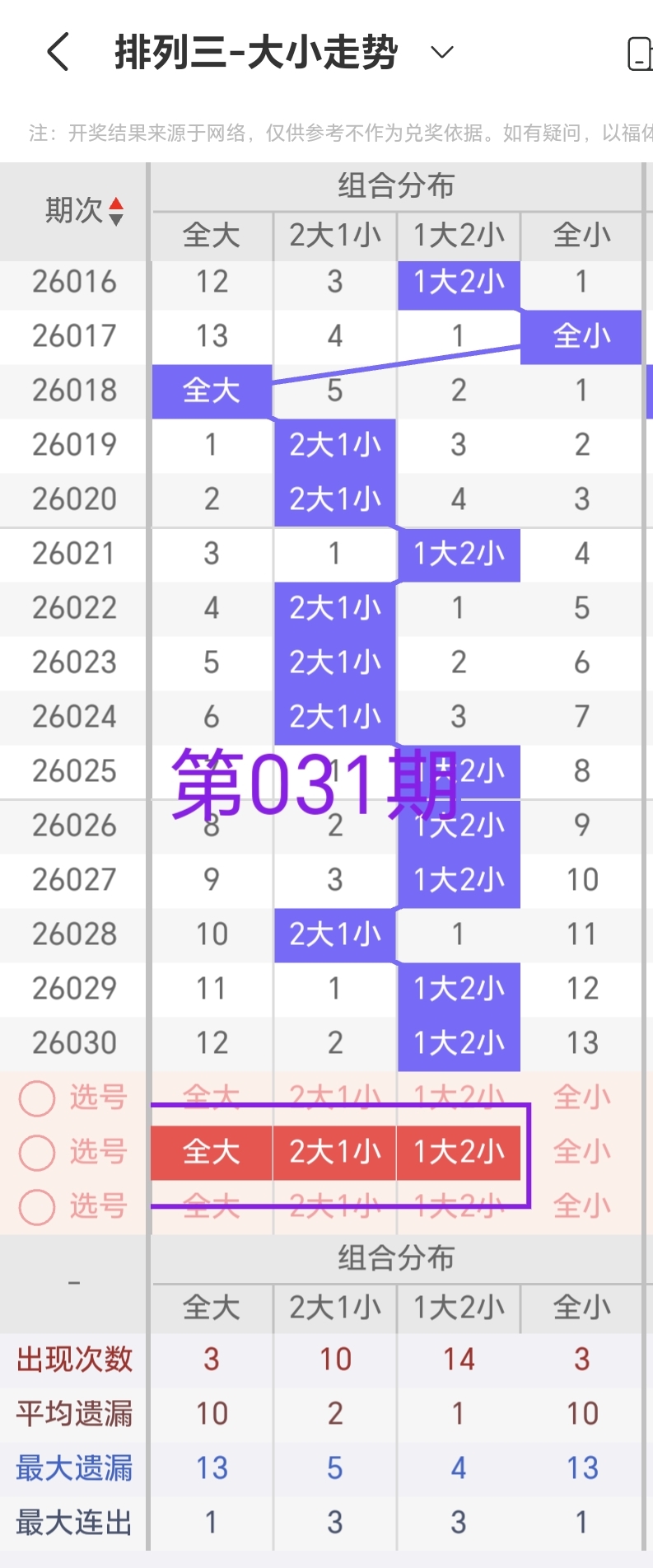
Task: Tap the 全小 highlighted cell for period 26017
Action: tap(581, 335)
